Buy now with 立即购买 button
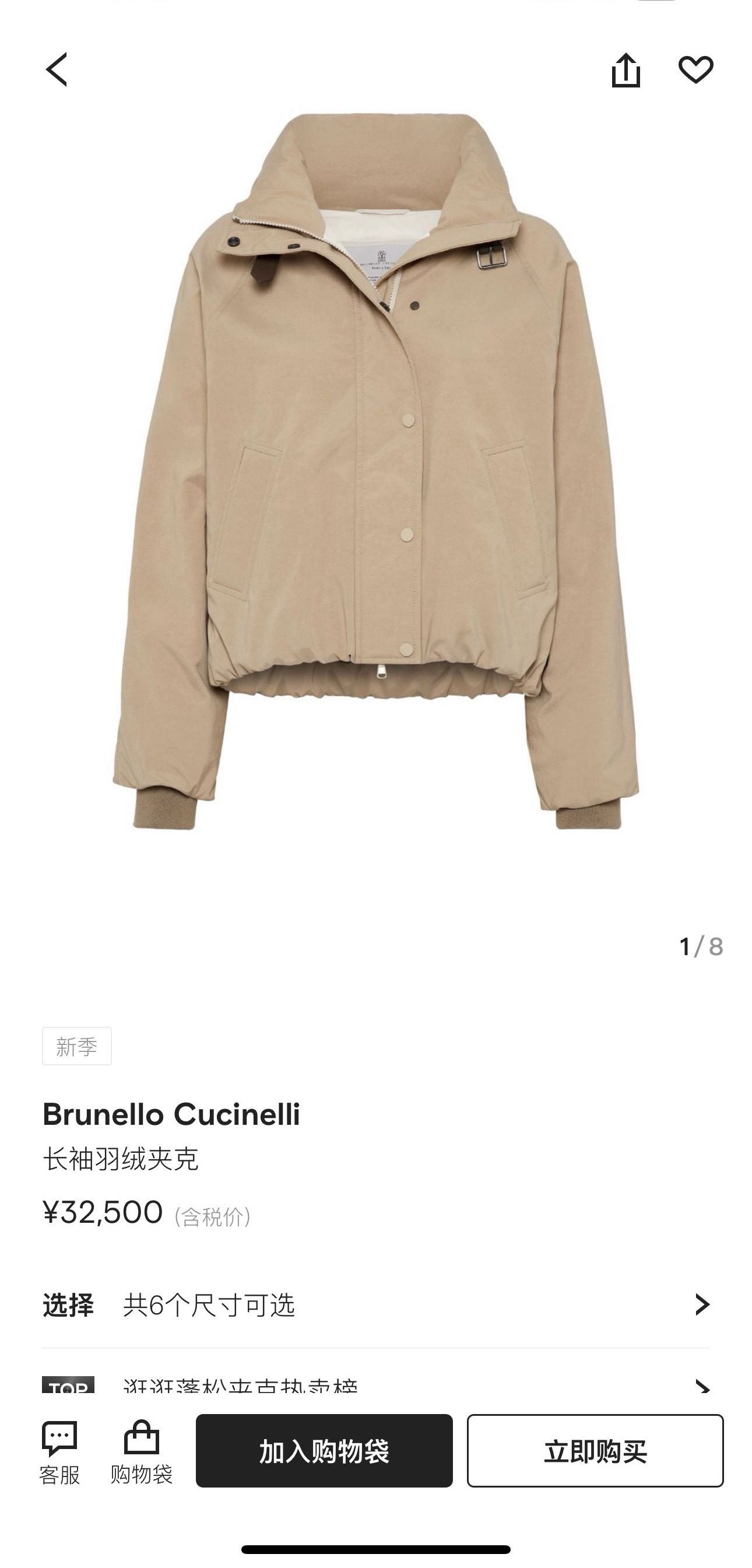The width and height of the screenshot is (752, 1568). click(595, 1451)
